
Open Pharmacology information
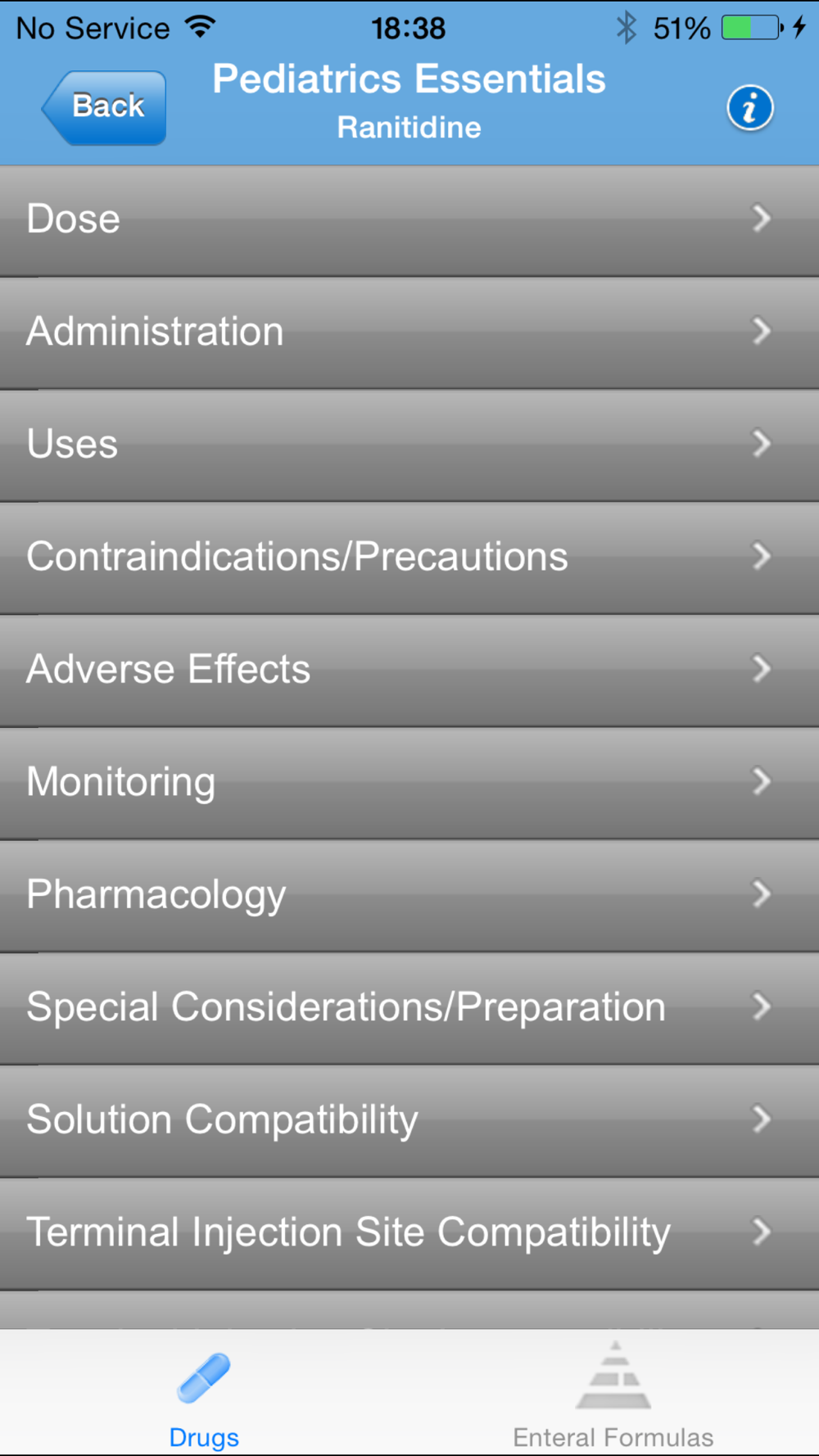pos(409,896)
